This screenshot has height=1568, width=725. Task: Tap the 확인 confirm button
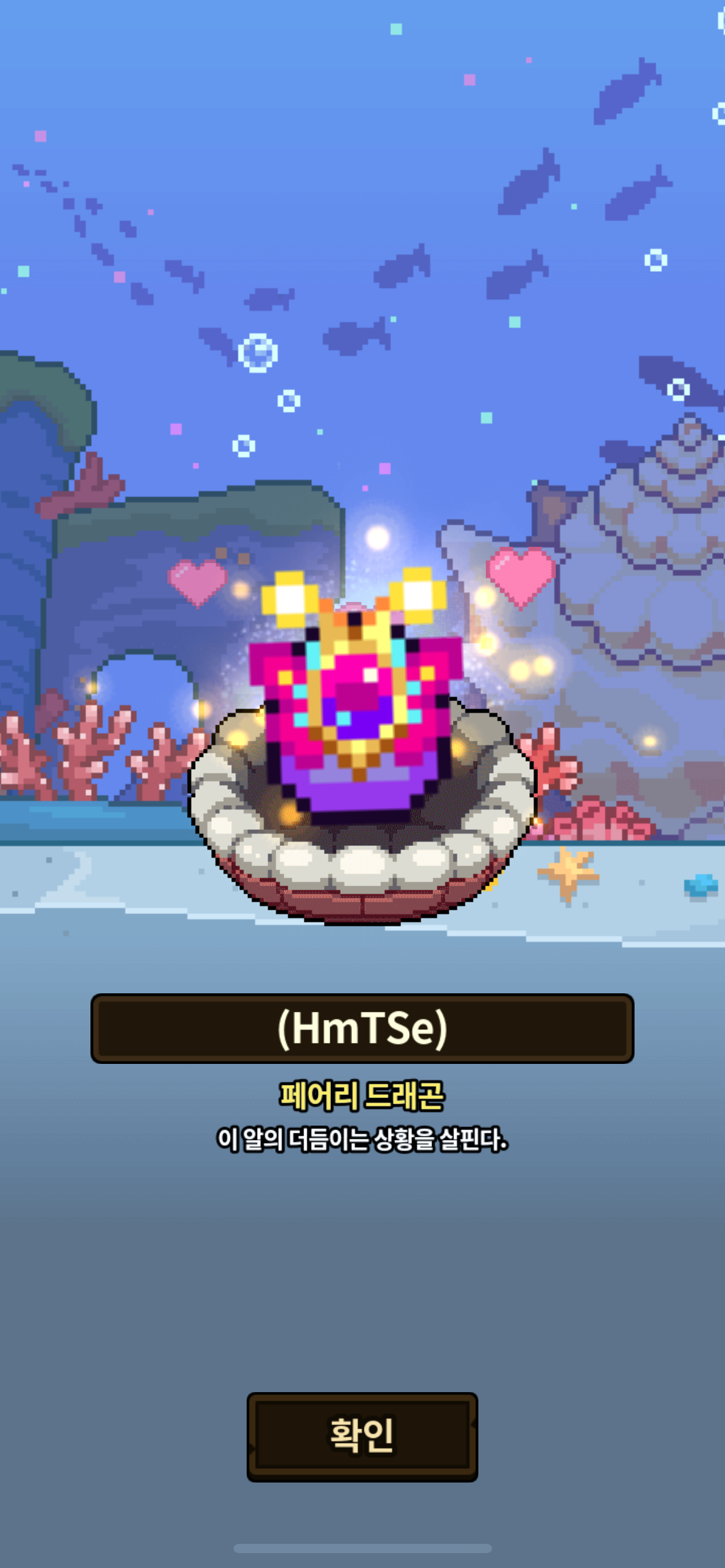point(362,1437)
